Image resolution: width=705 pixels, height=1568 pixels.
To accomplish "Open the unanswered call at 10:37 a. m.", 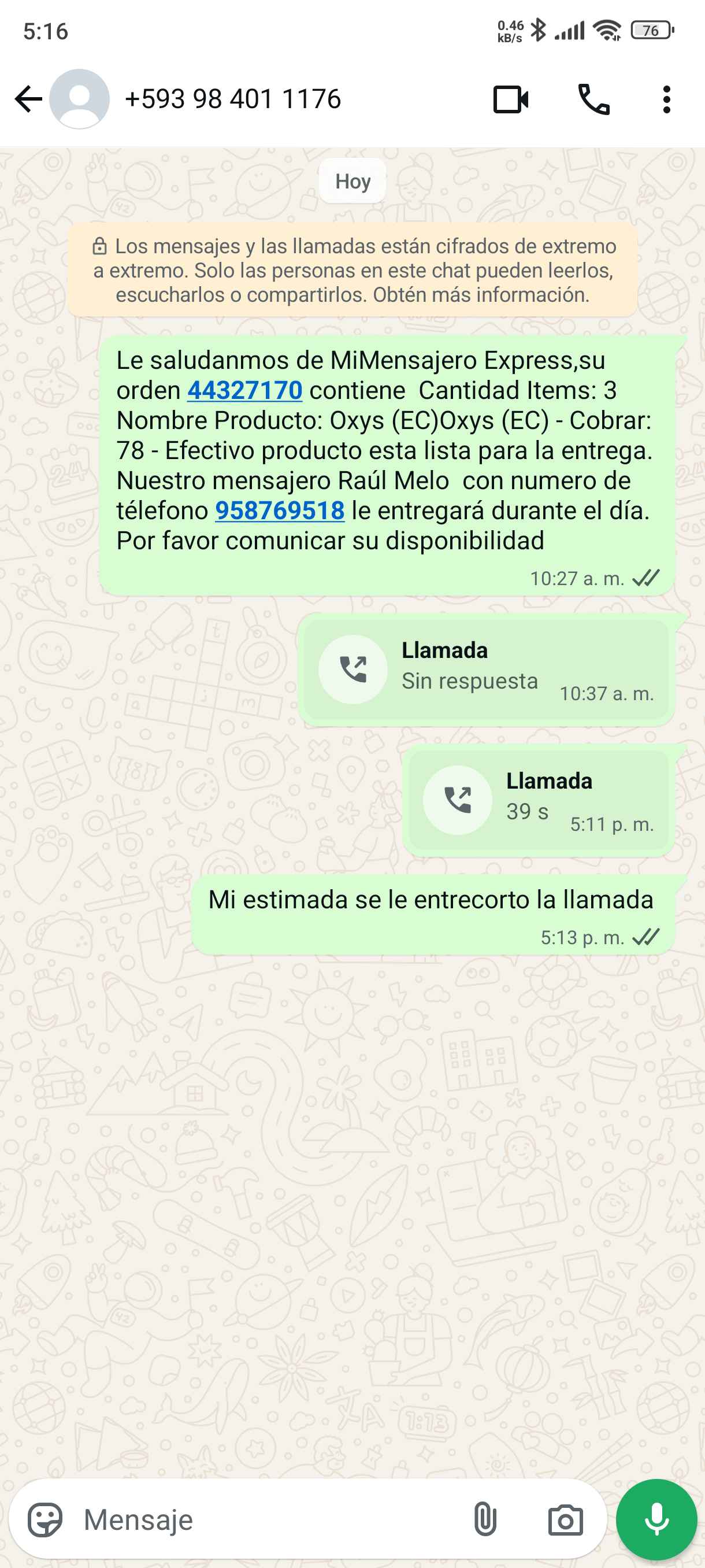I will (485, 669).
